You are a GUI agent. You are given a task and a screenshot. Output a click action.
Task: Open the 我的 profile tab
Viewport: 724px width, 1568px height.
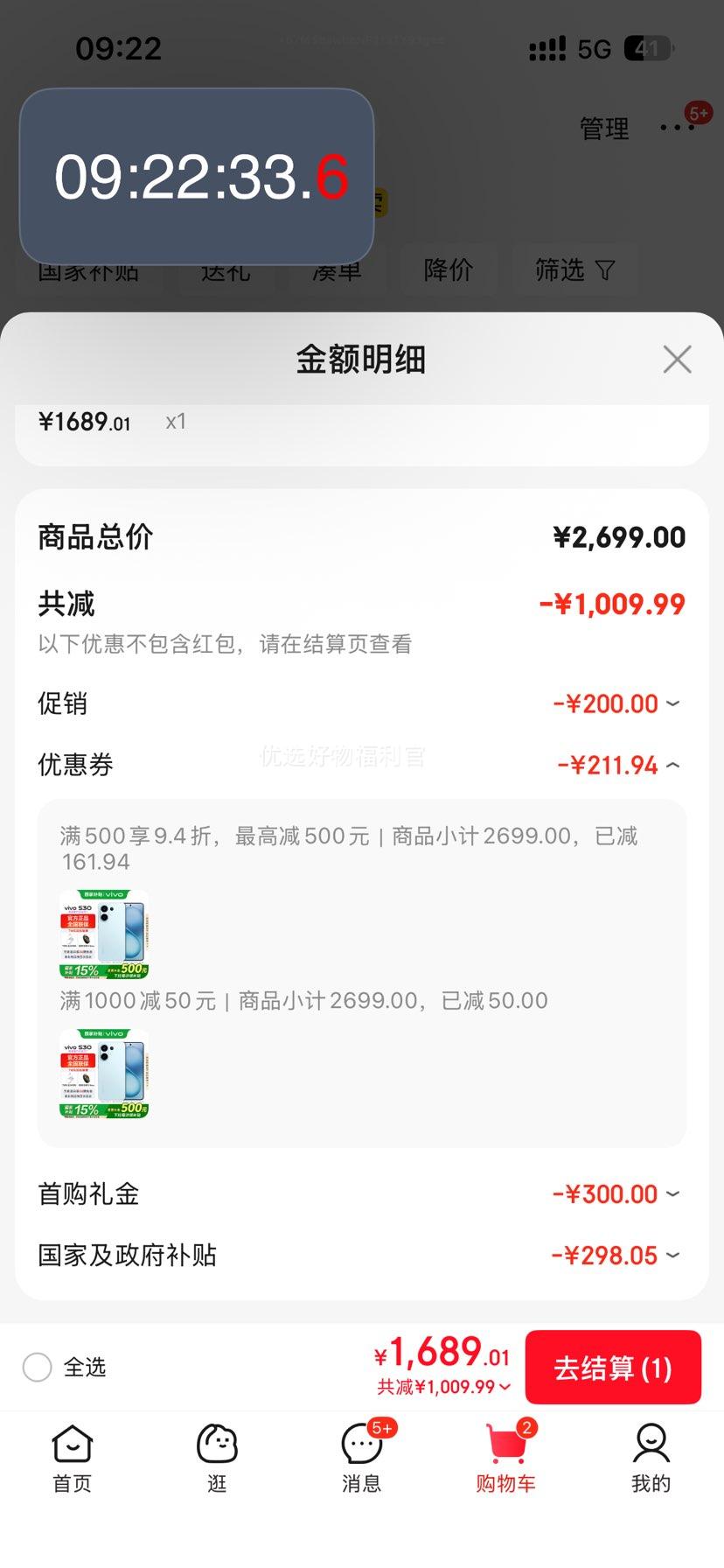point(651,1458)
